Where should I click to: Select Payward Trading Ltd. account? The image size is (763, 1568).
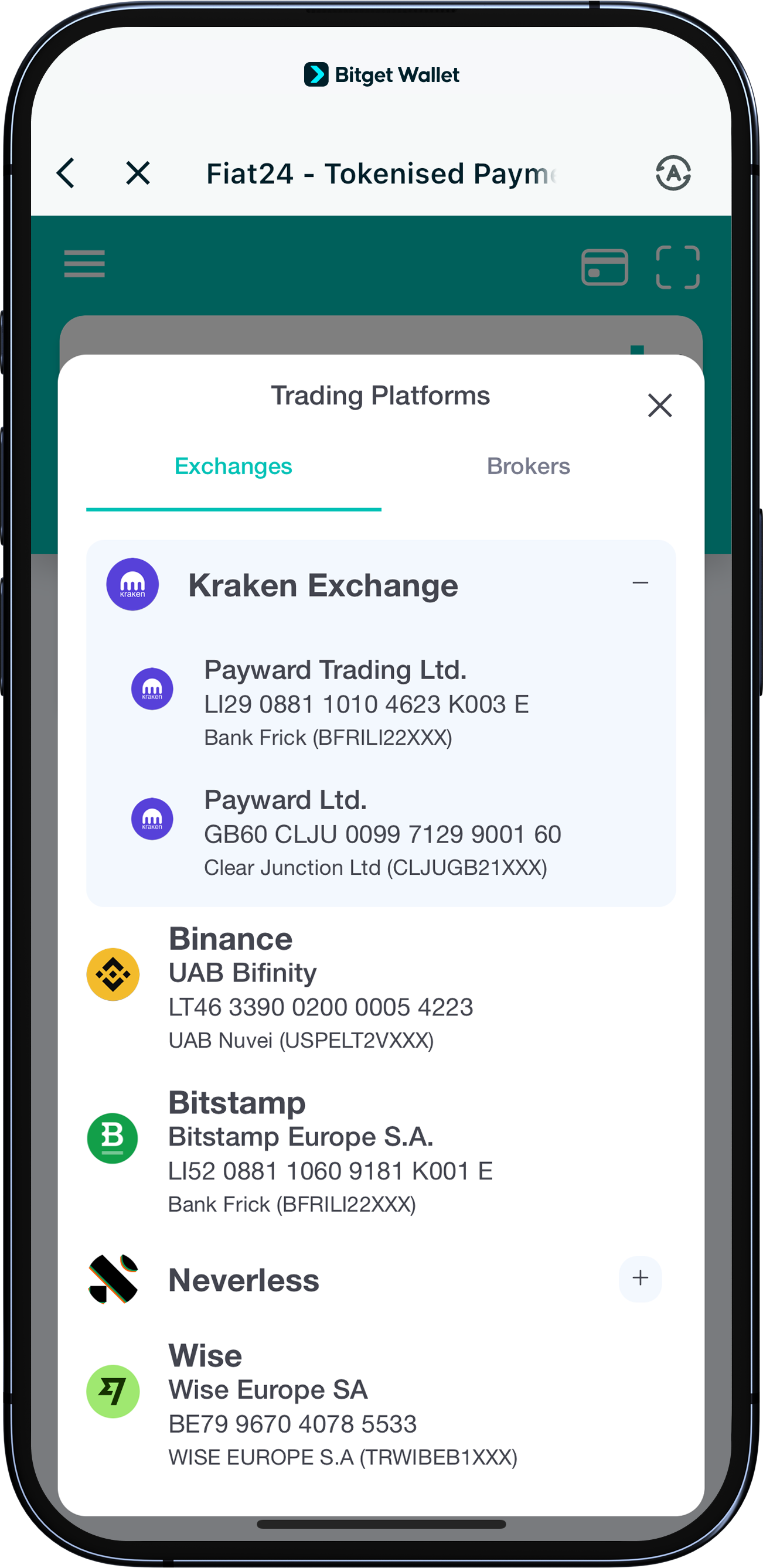click(365, 703)
